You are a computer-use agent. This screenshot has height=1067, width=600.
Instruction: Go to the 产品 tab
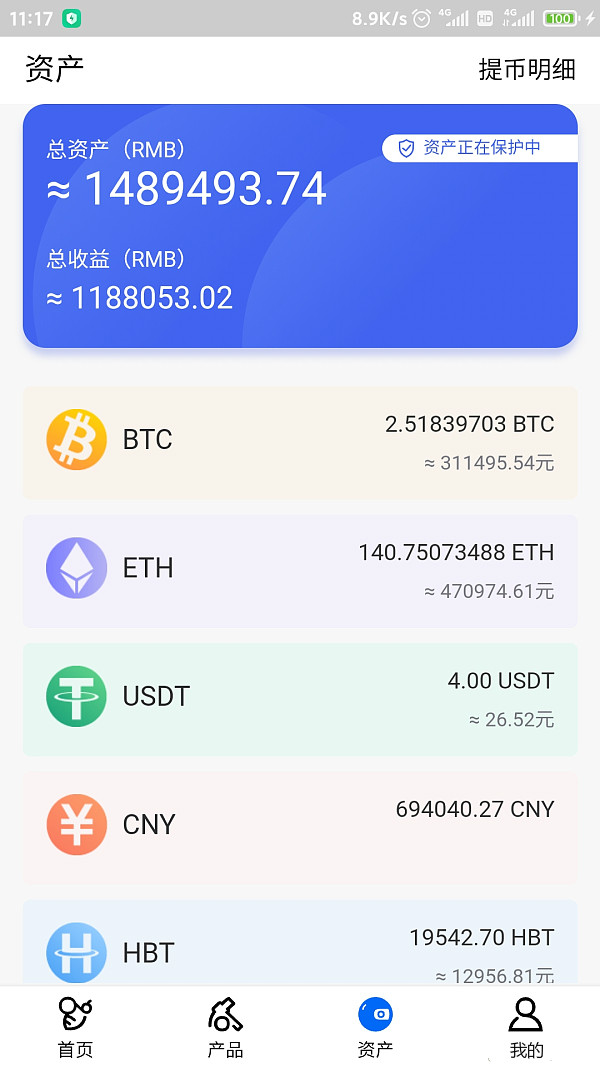(x=225, y=1026)
